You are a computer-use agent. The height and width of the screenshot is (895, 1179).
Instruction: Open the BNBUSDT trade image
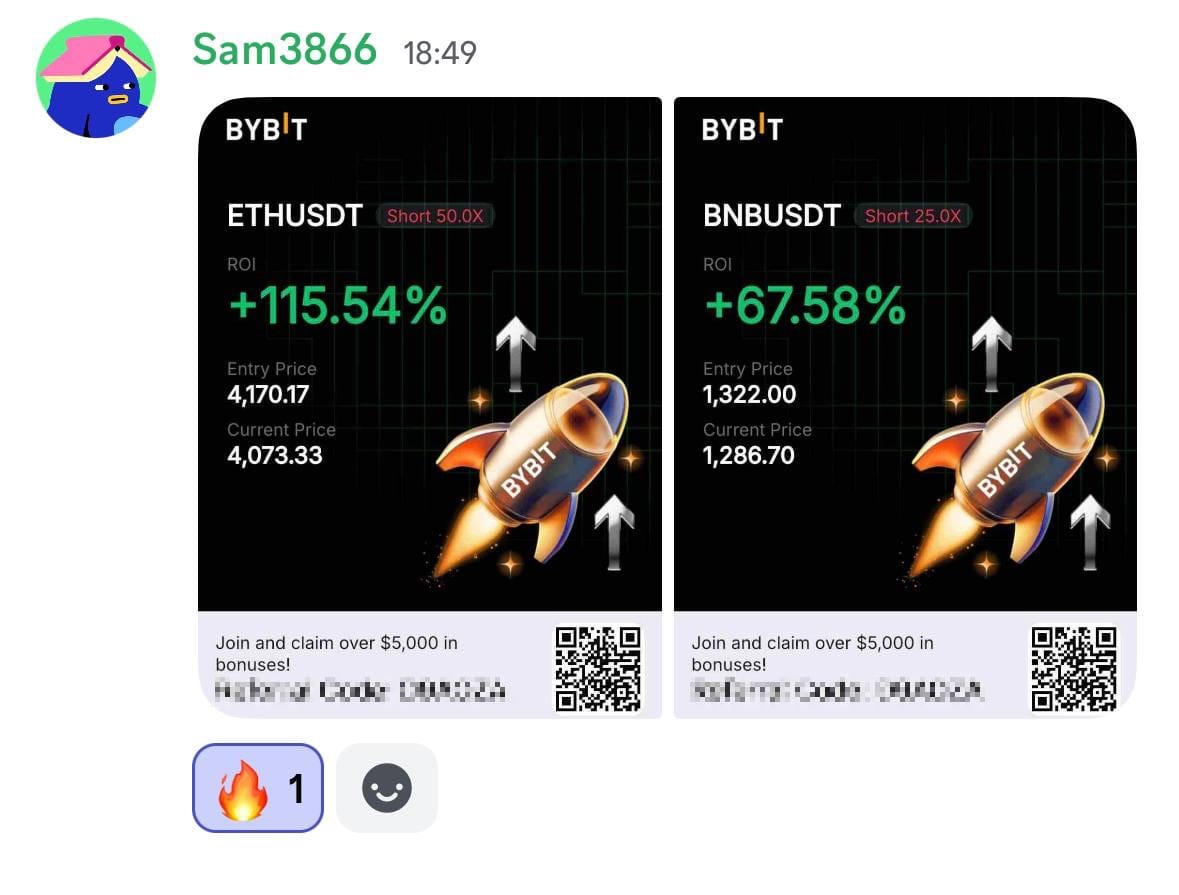(905, 406)
